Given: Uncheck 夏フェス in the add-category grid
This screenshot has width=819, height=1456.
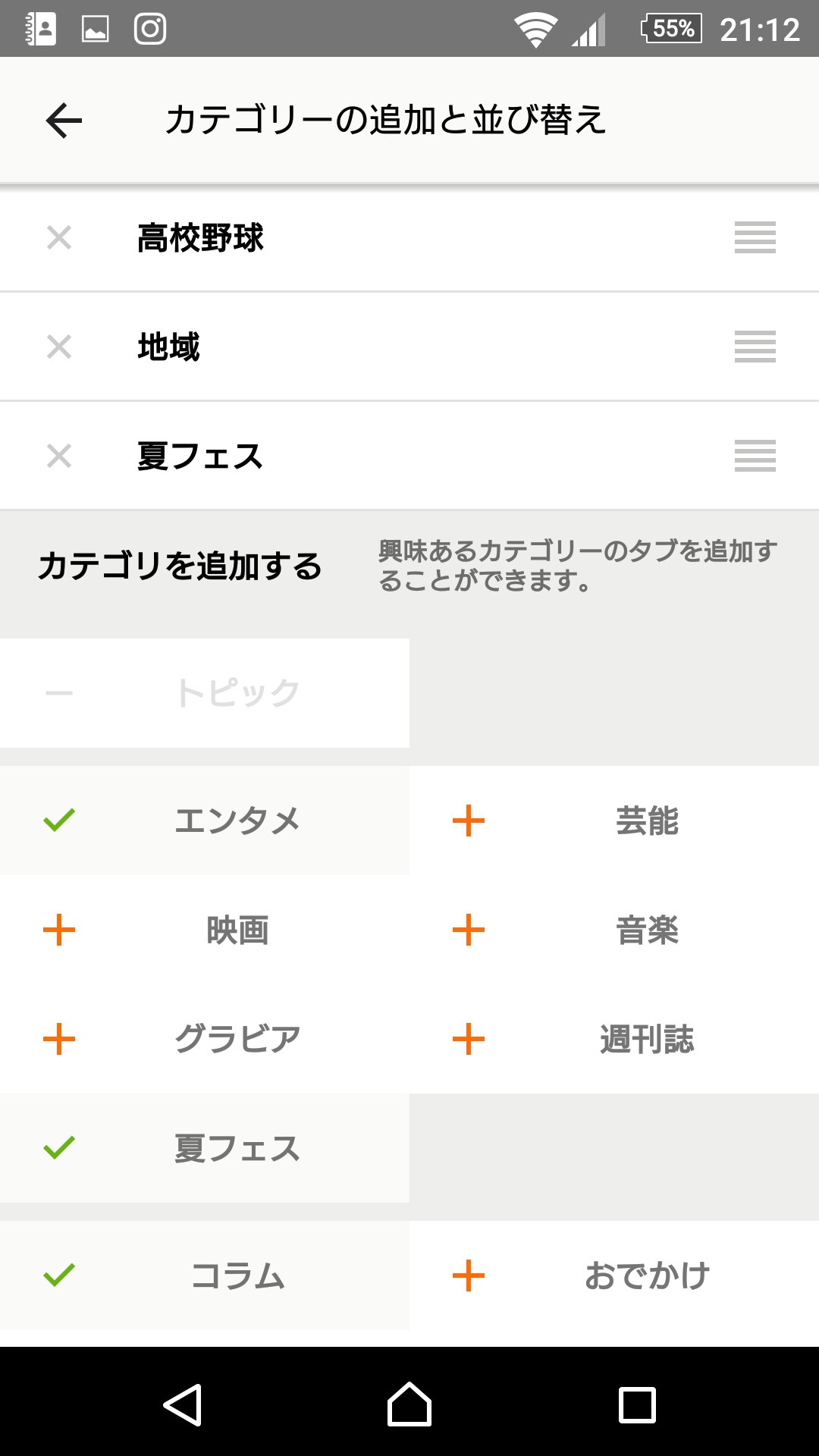Looking at the screenshot, I should [59, 1148].
